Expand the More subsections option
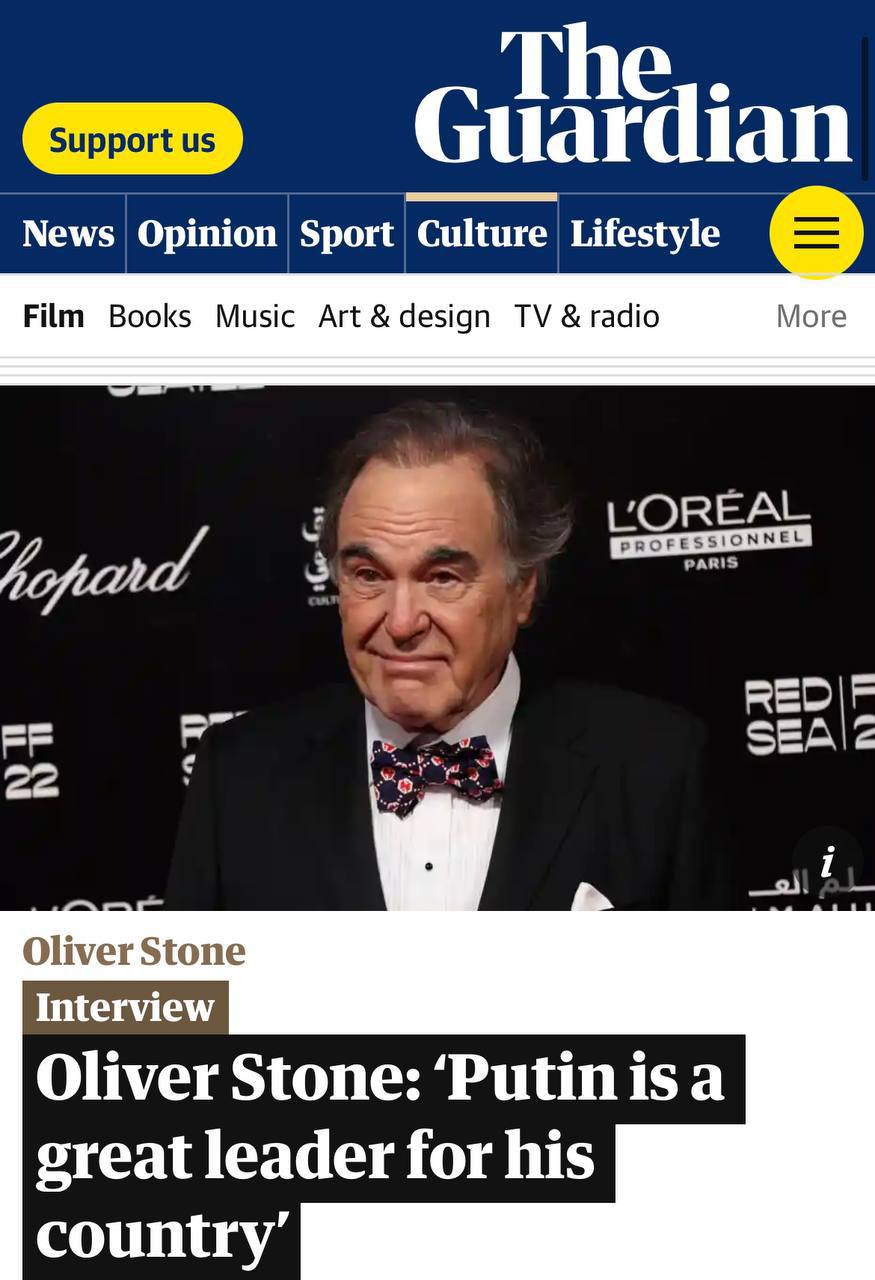 click(x=811, y=316)
